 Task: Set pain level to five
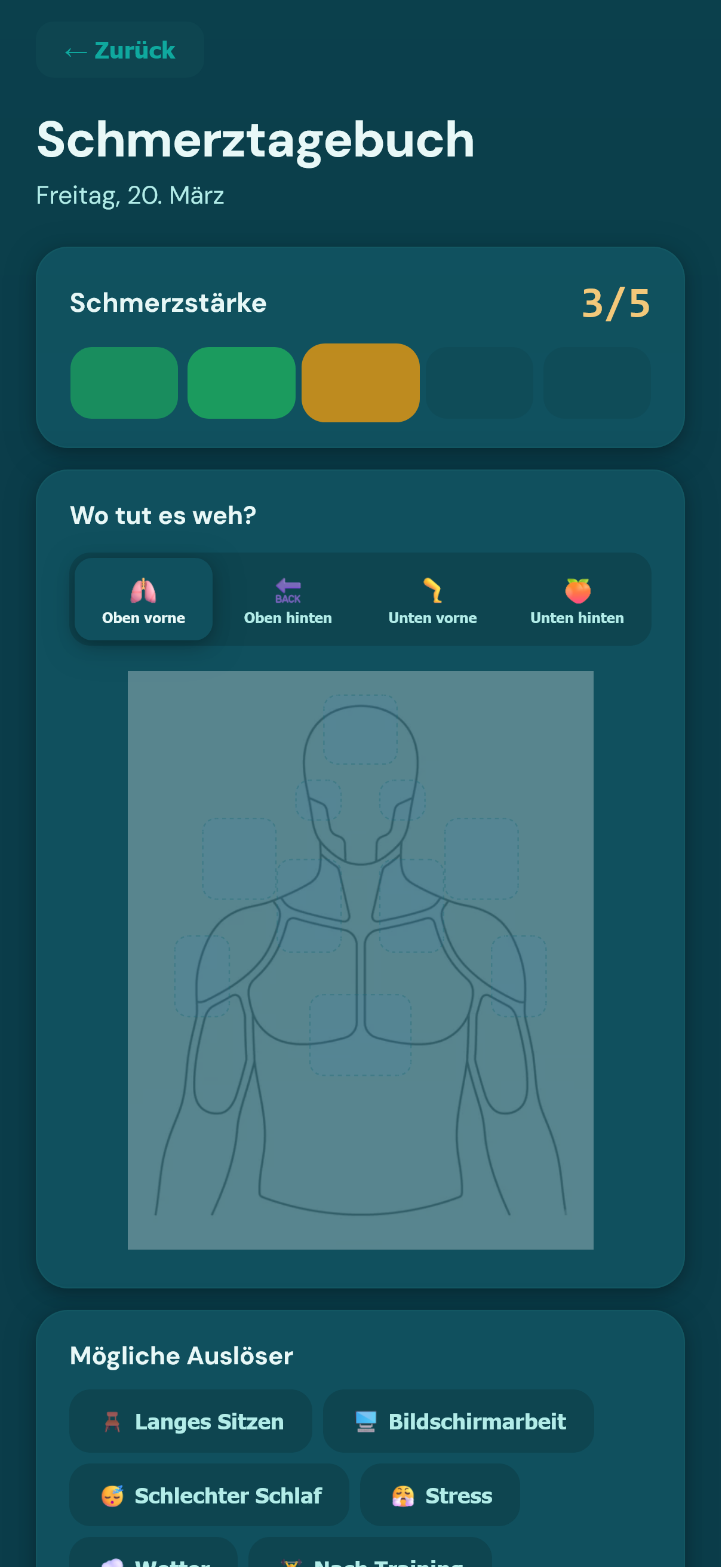click(x=597, y=383)
